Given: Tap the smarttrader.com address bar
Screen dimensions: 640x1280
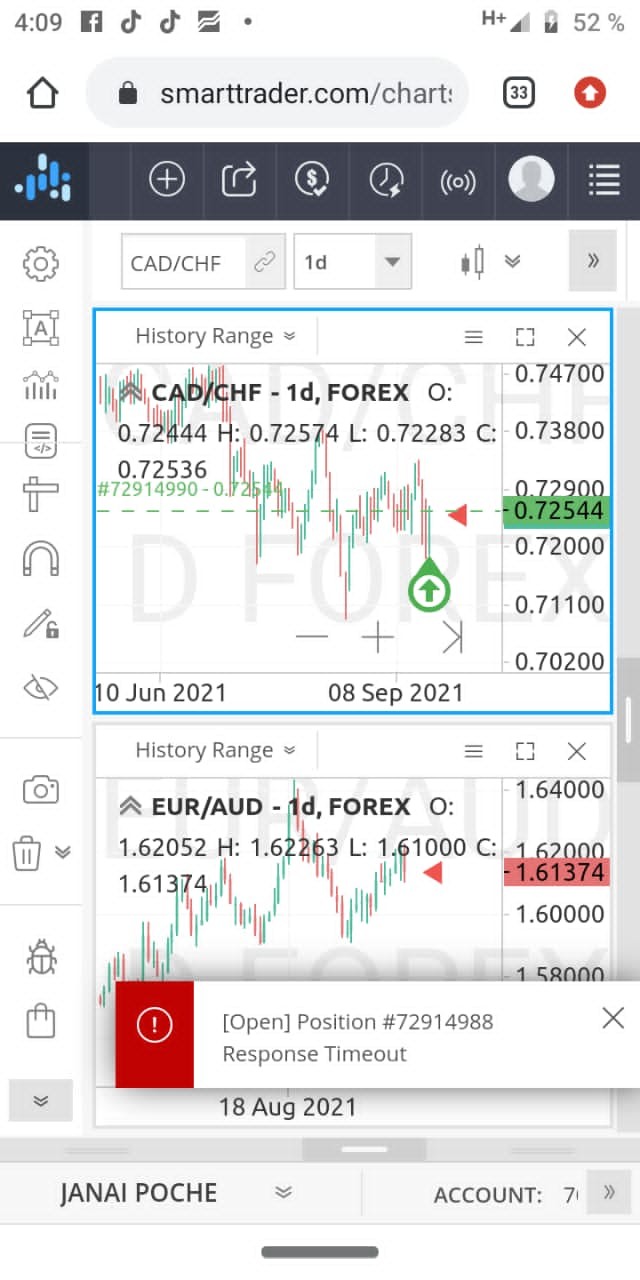Looking at the screenshot, I should point(278,93).
